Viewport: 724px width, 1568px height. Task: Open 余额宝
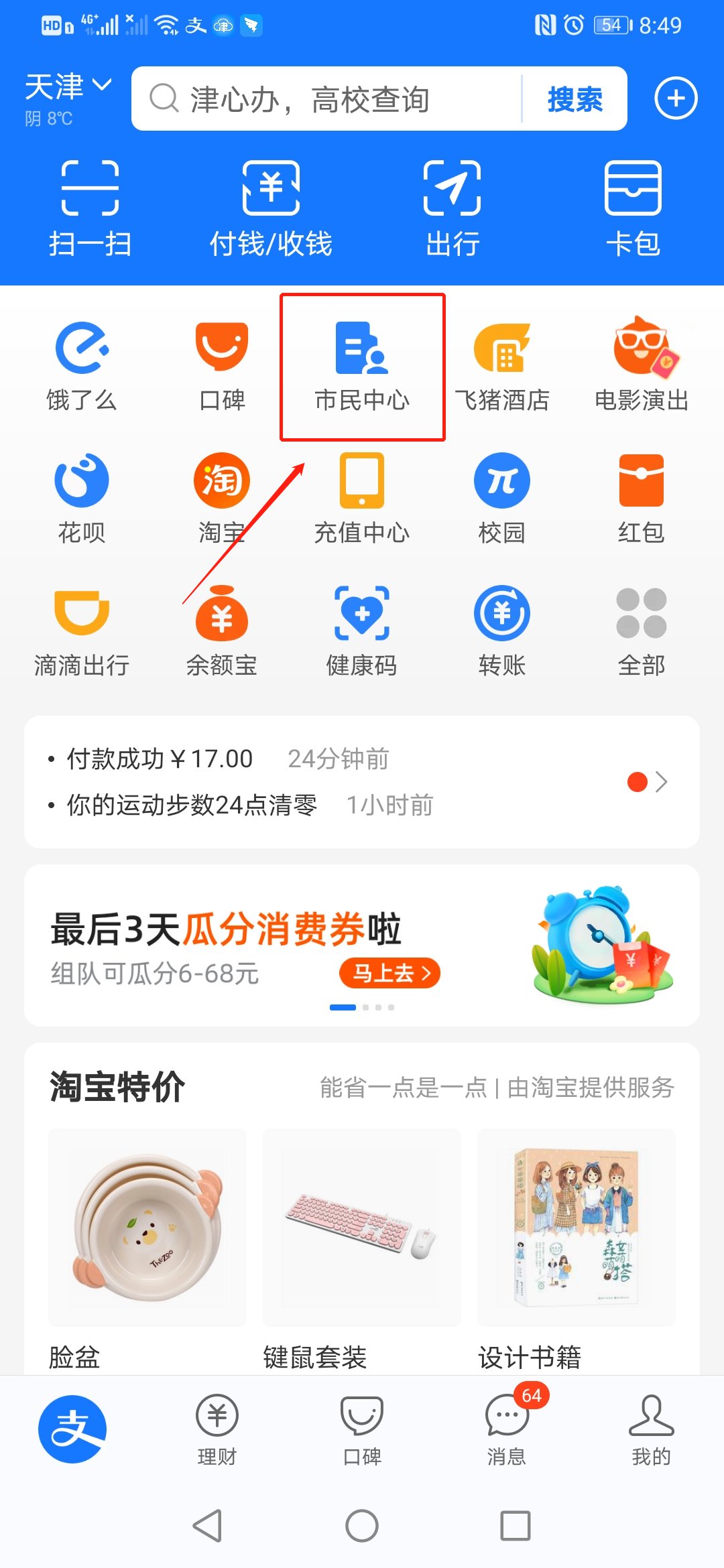tap(222, 631)
